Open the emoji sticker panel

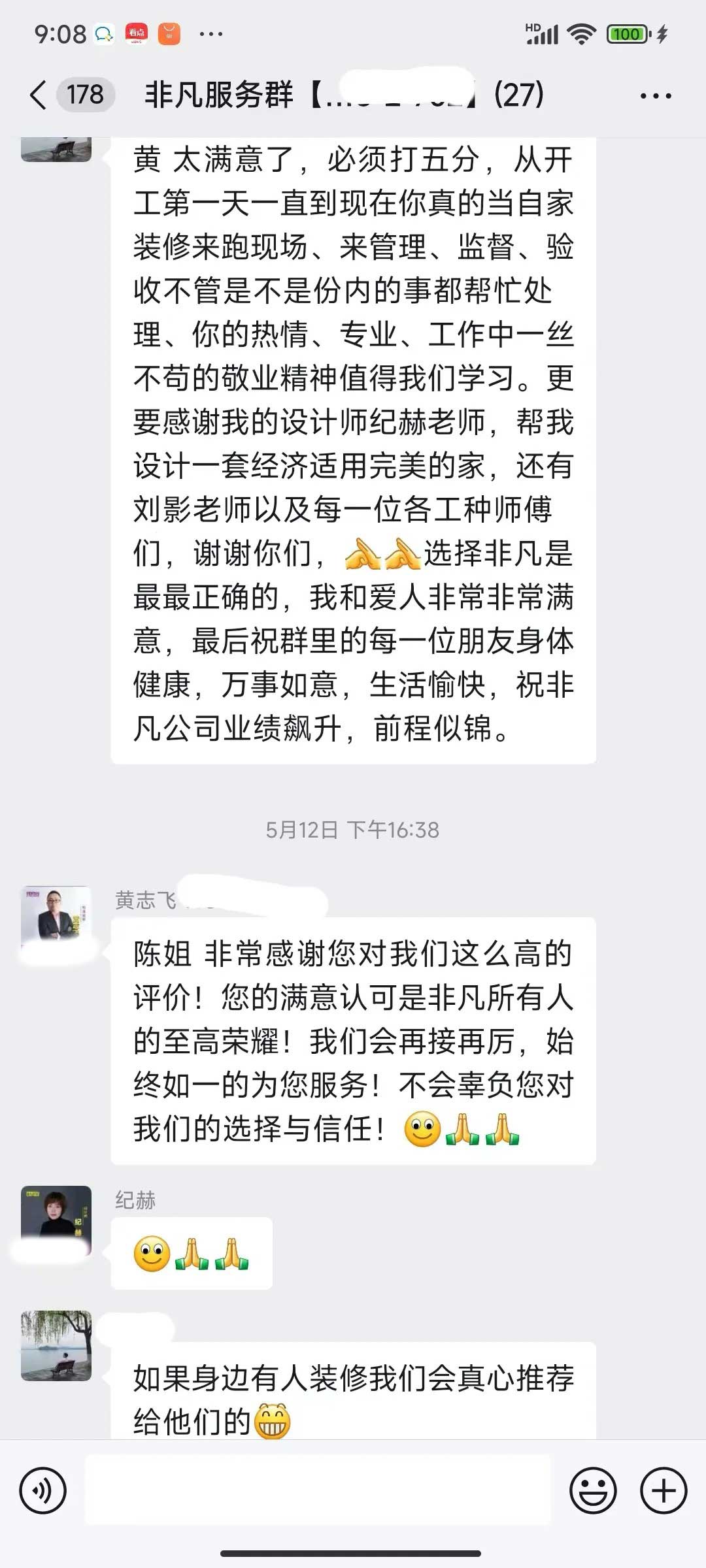coord(593,1491)
